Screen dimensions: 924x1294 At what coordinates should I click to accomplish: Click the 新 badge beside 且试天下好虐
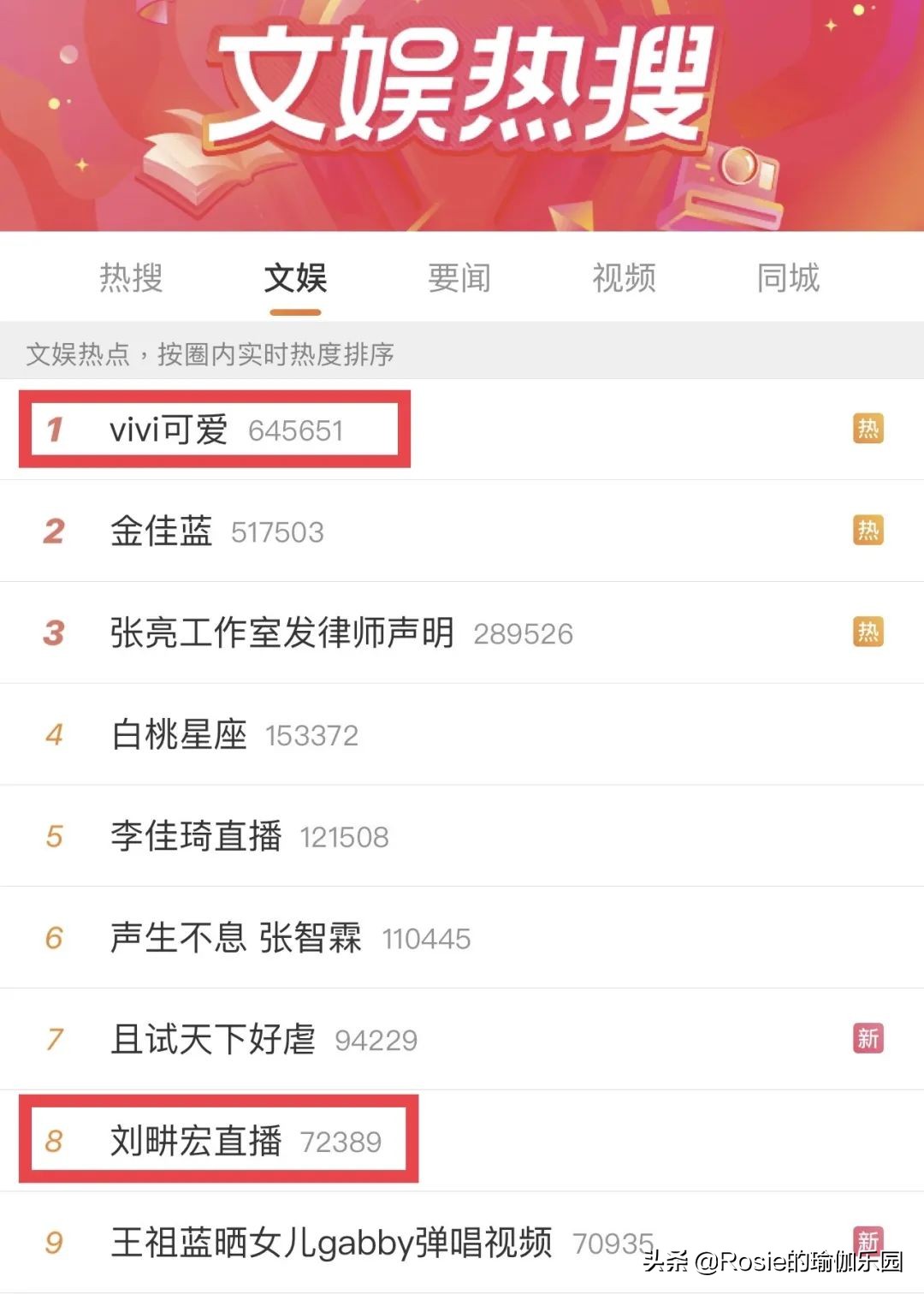[x=868, y=1039]
